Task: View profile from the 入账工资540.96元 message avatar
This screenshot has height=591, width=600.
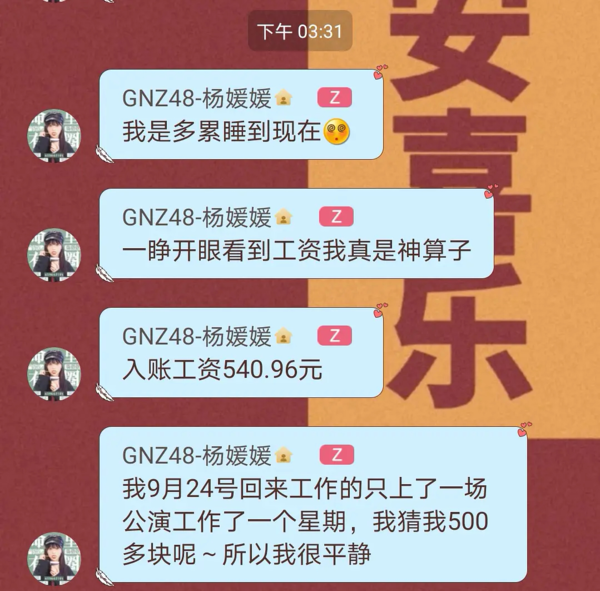Action: (54, 373)
